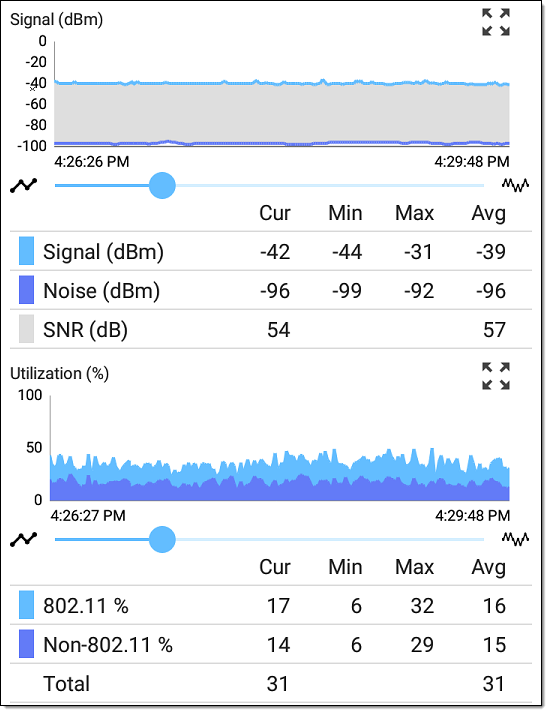Image resolution: width=549 pixels, height=713 pixels.
Task: Tap the Signal graph time-range slider
Action: (269, 186)
